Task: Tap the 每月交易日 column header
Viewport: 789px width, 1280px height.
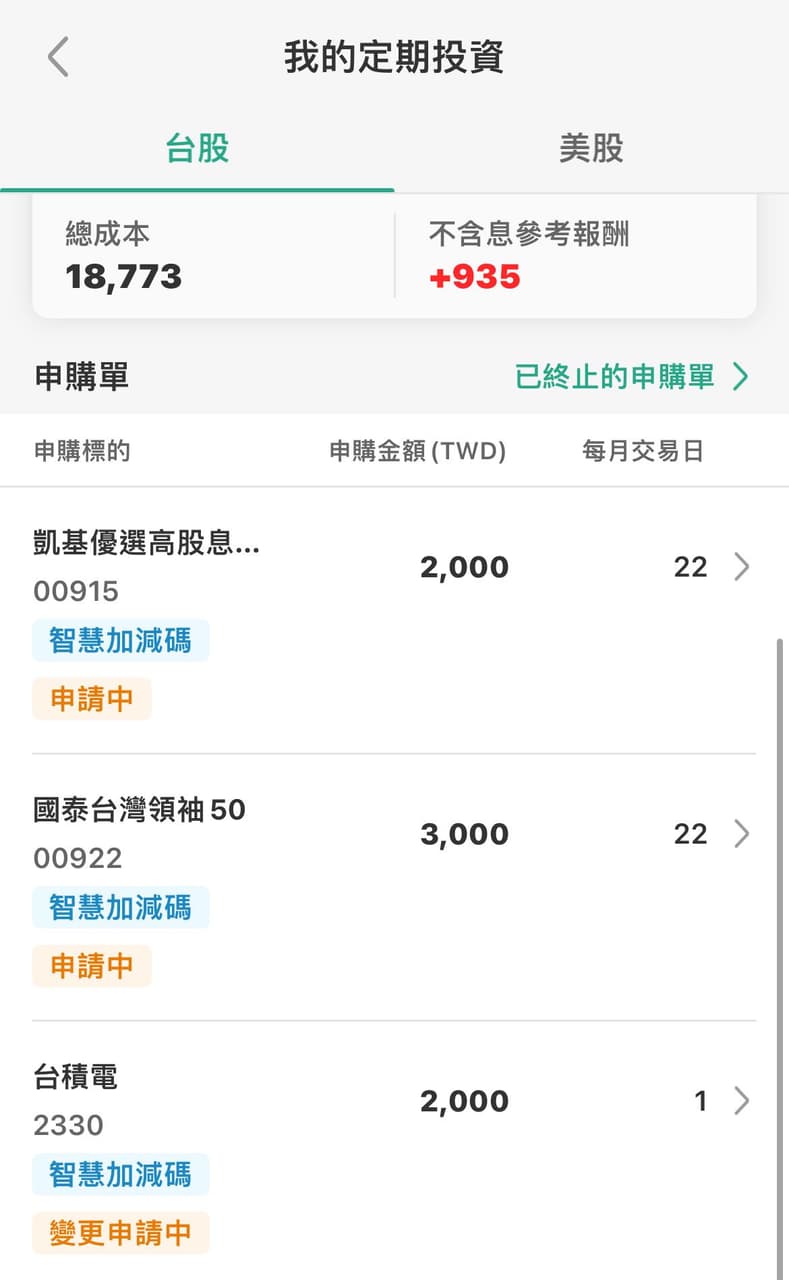Action: click(x=645, y=450)
